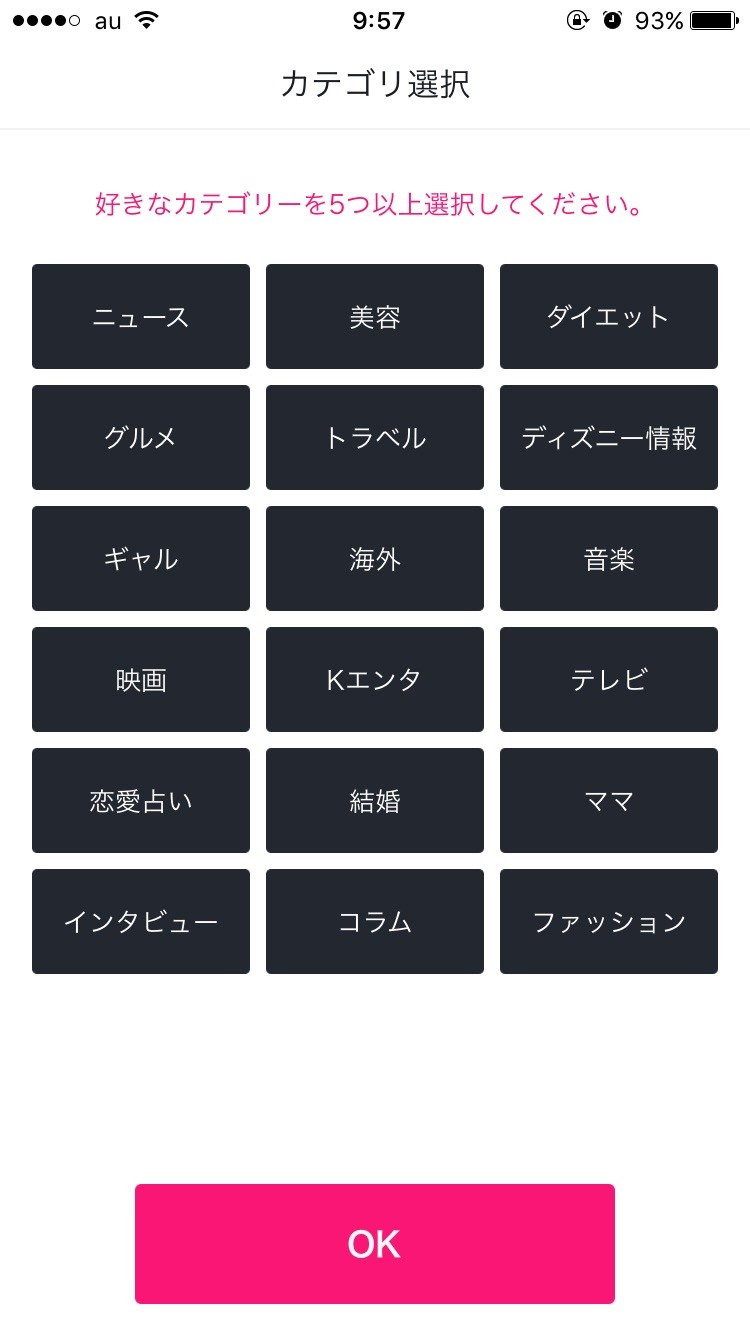750x1334 pixels.
Task: Select the 音楽 category
Action: click(x=609, y=559)
